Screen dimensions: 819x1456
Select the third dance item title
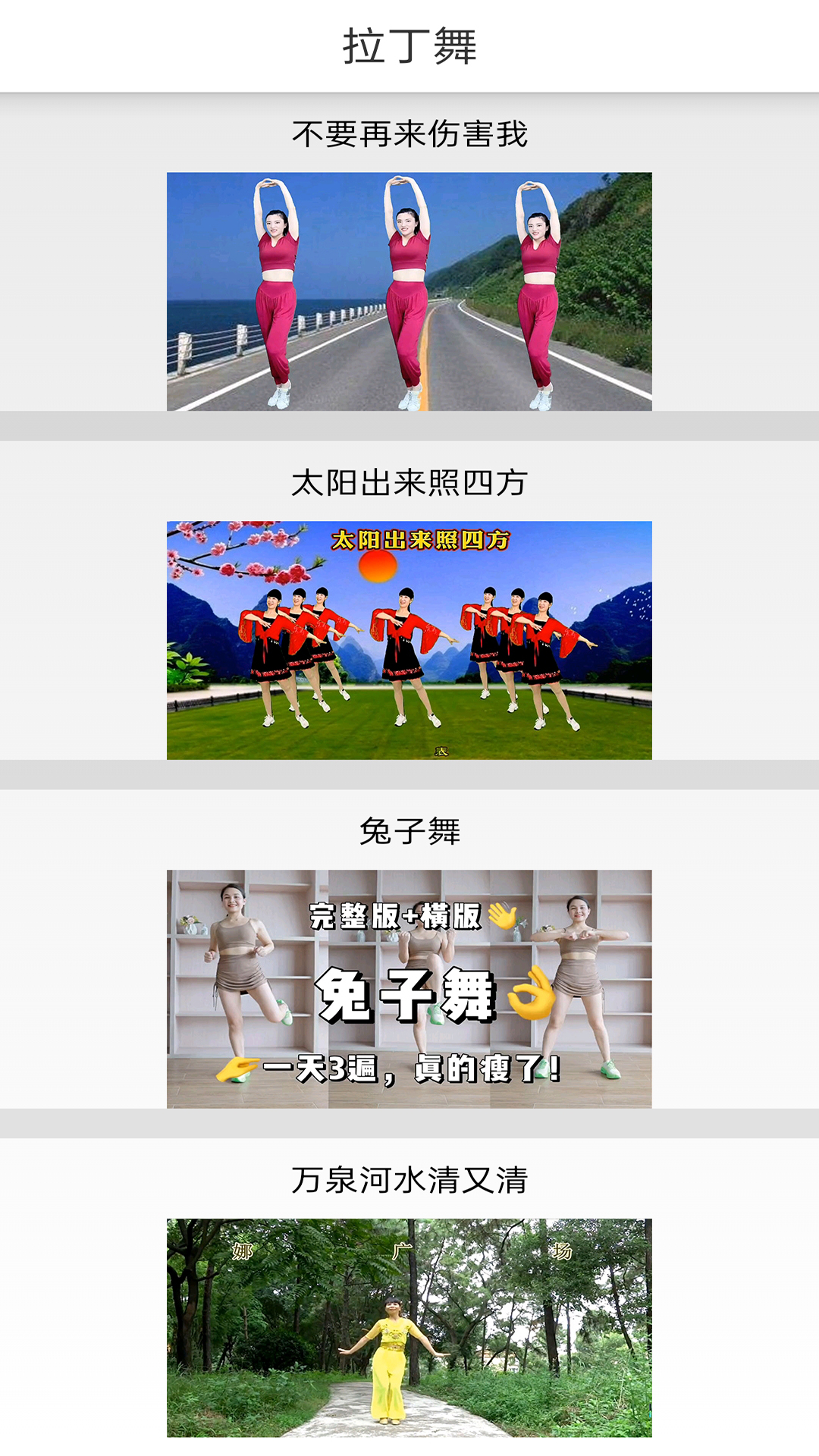coord(409,832)
